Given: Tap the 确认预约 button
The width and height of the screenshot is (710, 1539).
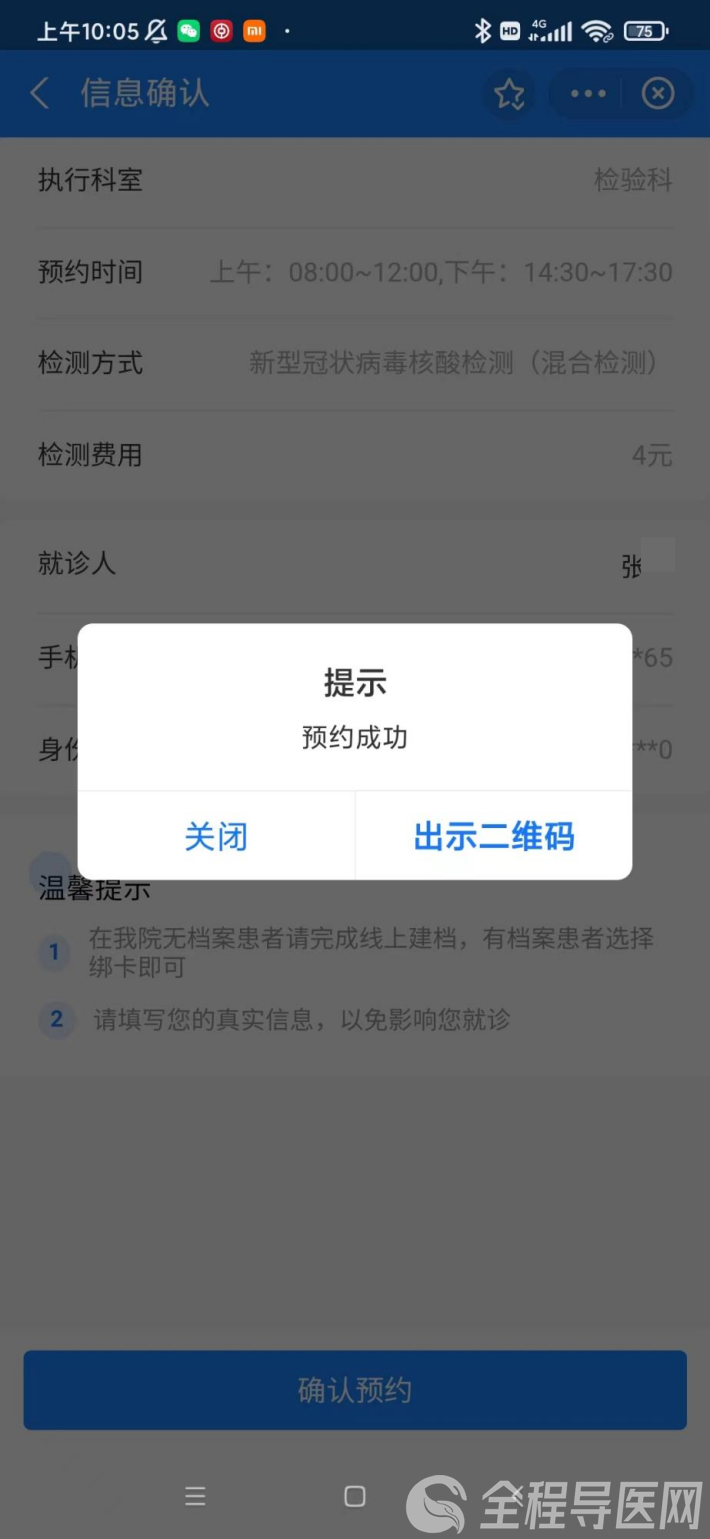Looking at the screenshot, I should tap(355, 1390).
